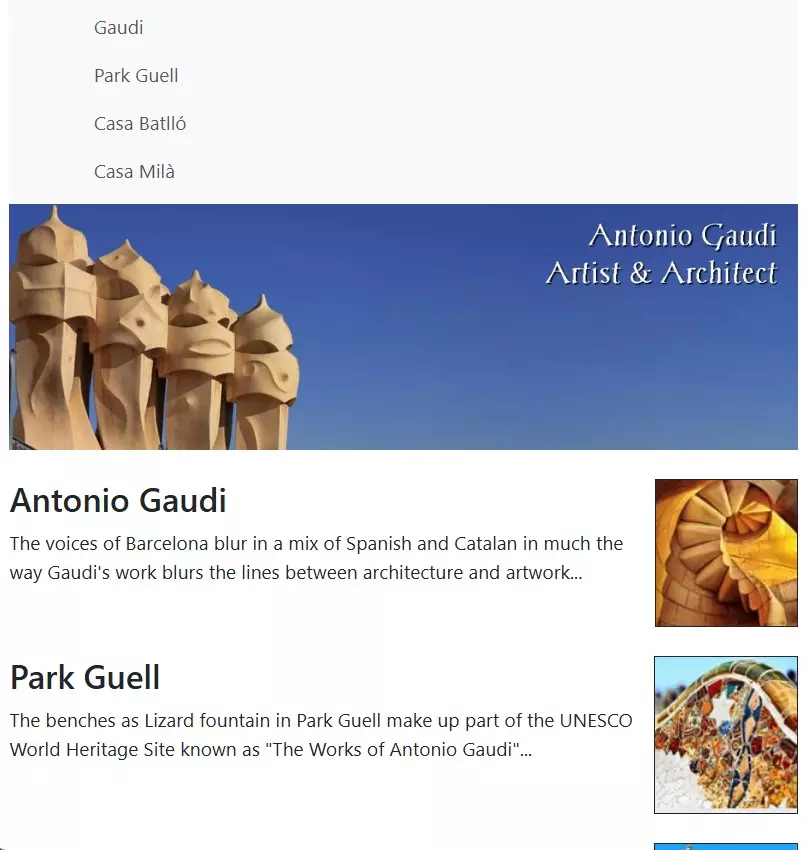
Task: Open the Gaudi navigation link
Action: [x=118, y=28]
